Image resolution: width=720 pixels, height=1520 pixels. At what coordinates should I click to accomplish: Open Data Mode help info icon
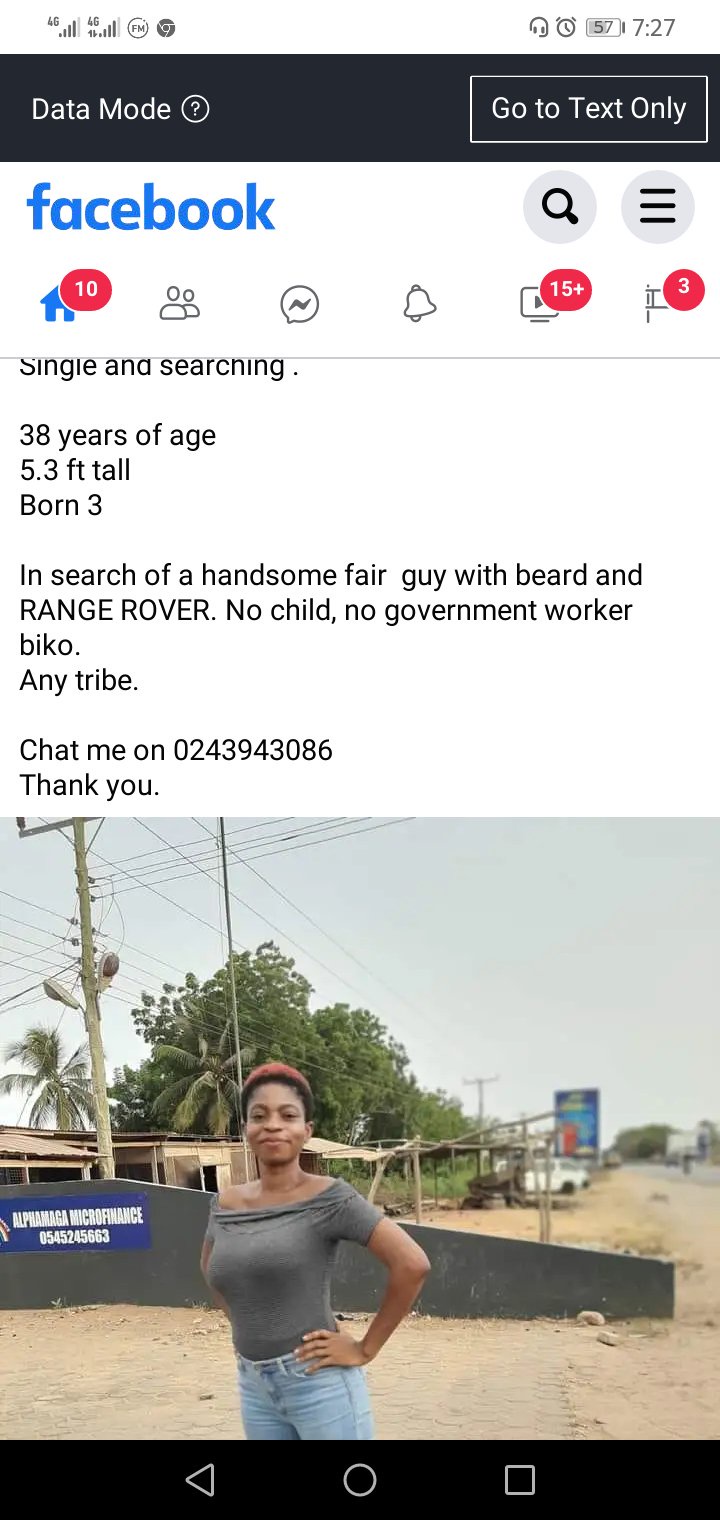pyautogui.click(x=196, y=108)
